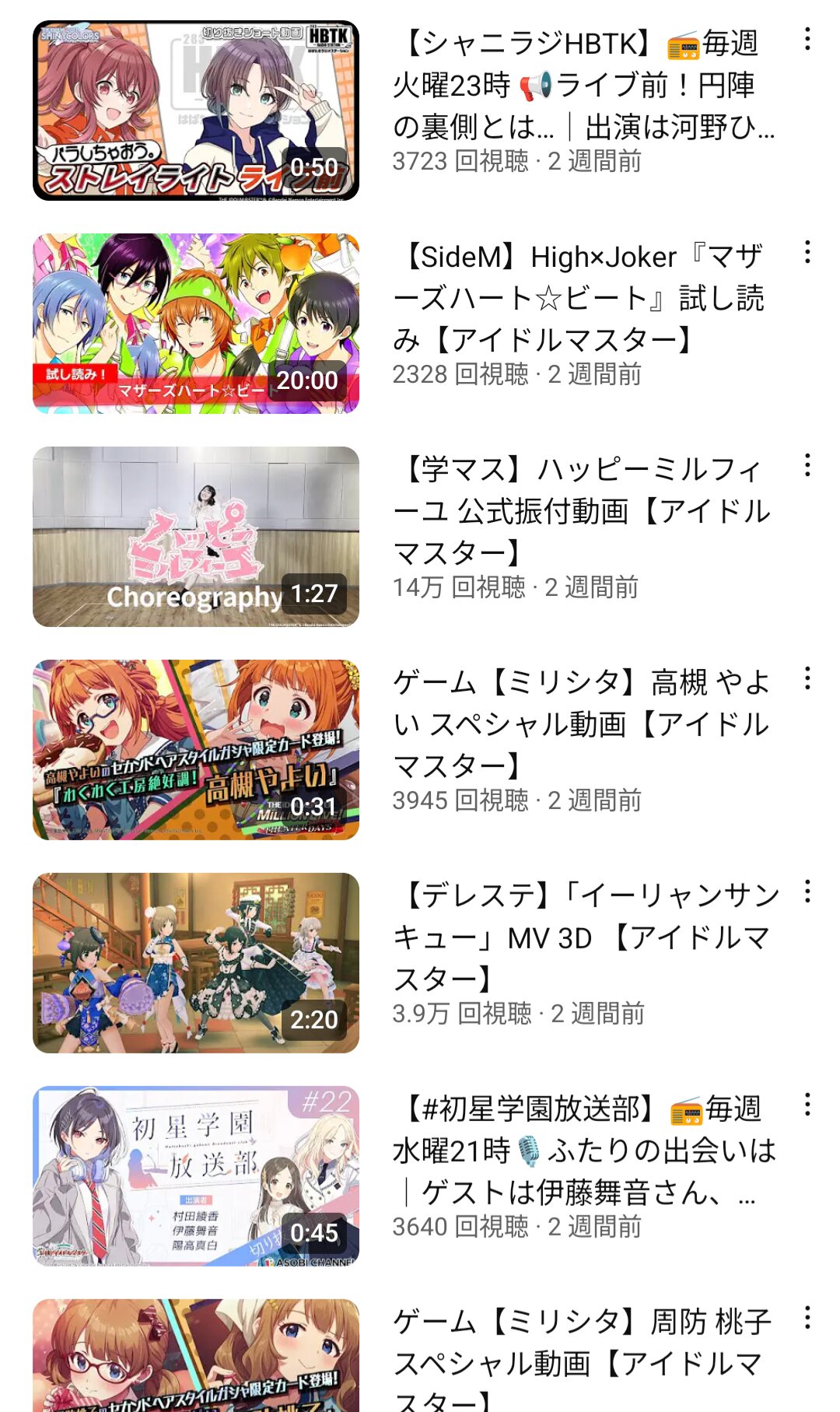Open options menu for SideM High×Joker video

coord(807,252)
